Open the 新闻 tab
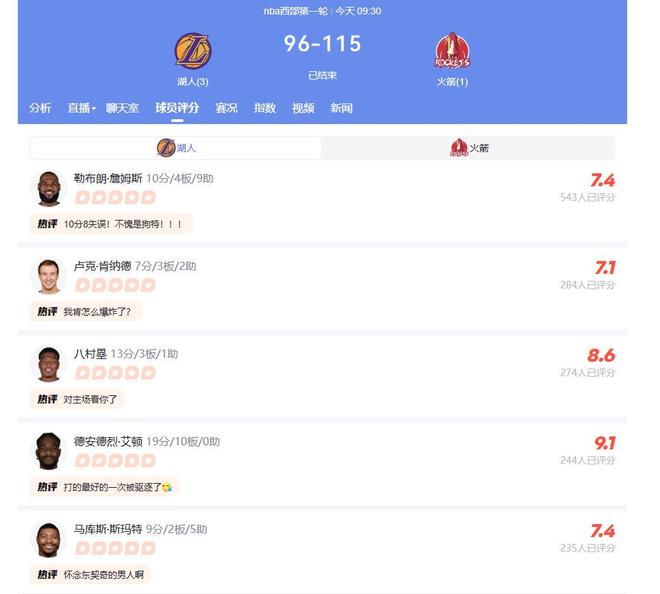 pos(341,108)
